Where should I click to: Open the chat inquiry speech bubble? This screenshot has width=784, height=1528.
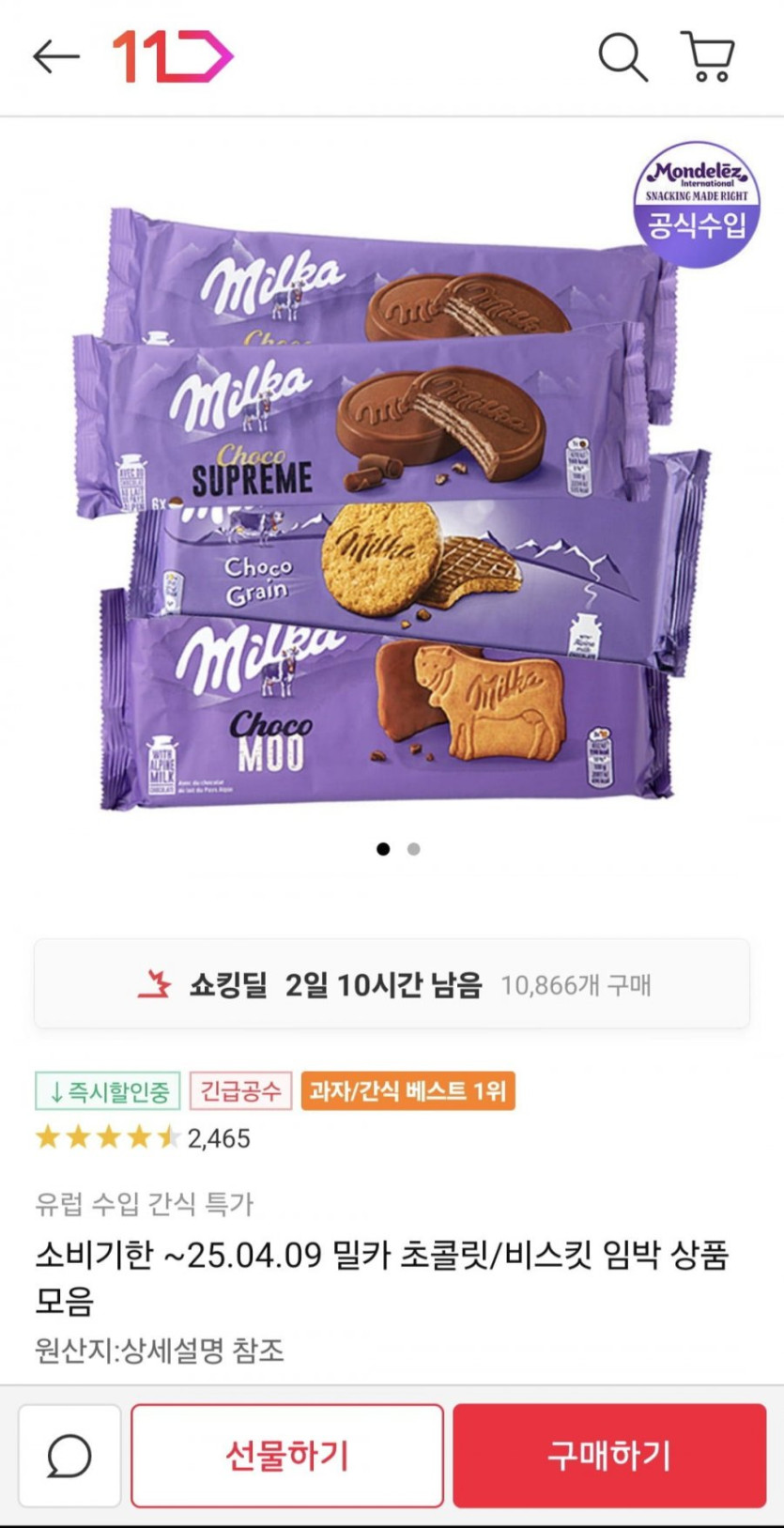(x=69, y=1456)
